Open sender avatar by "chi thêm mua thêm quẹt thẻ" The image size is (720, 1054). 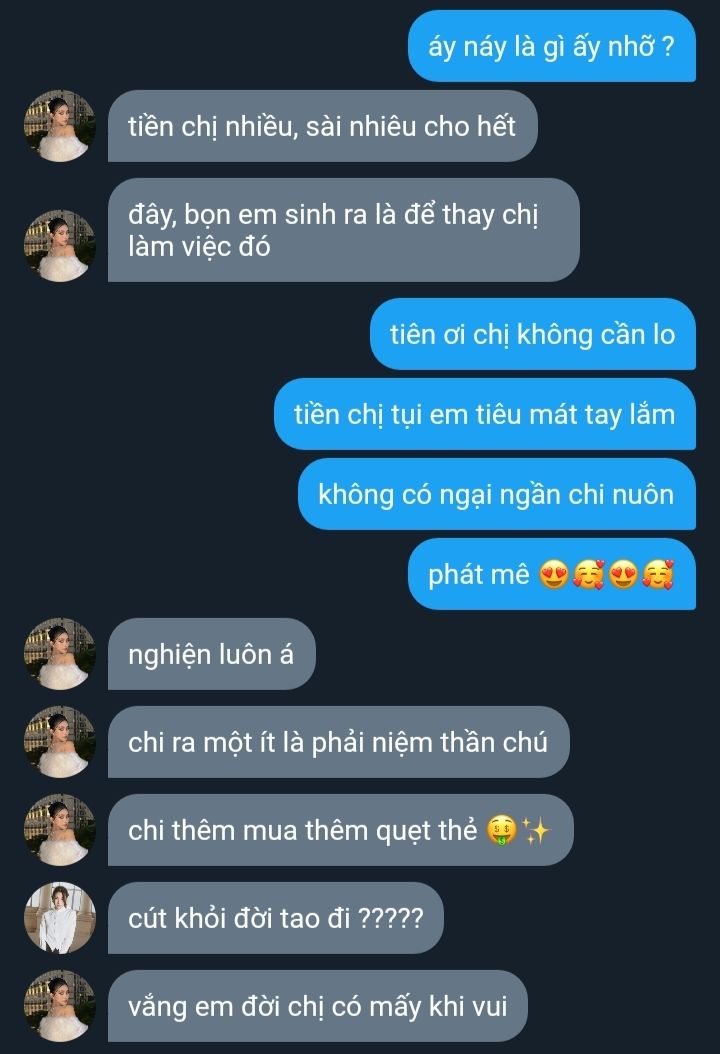[x=60, y=829]
